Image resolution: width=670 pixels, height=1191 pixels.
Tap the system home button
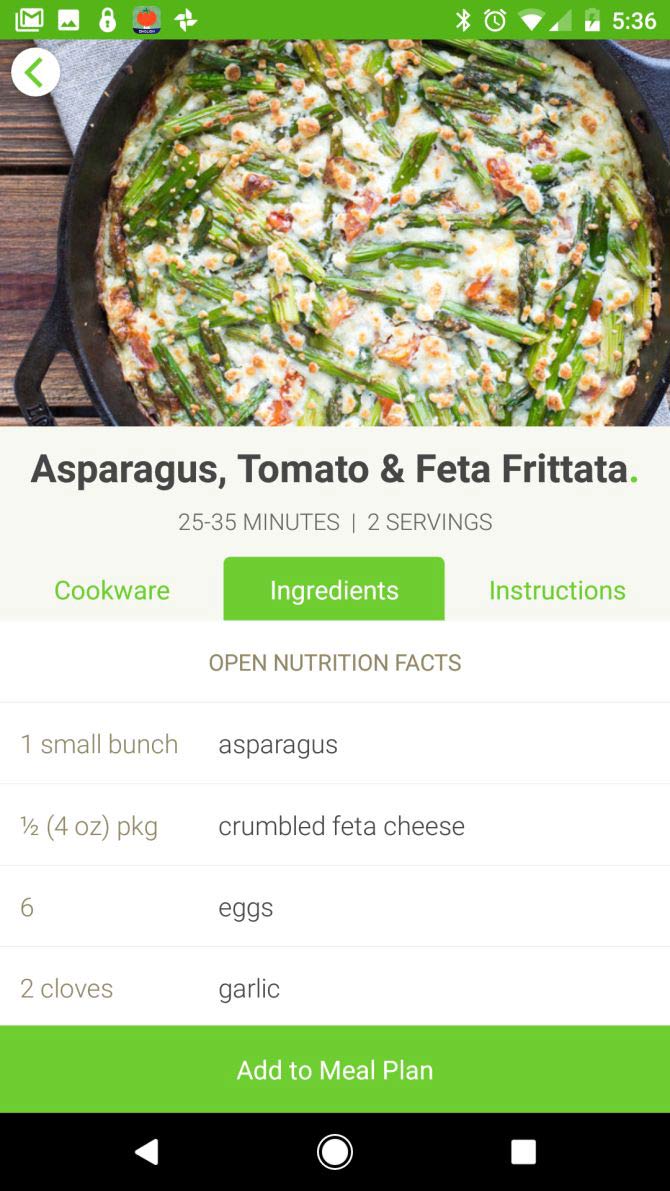tap(335, 1152)
